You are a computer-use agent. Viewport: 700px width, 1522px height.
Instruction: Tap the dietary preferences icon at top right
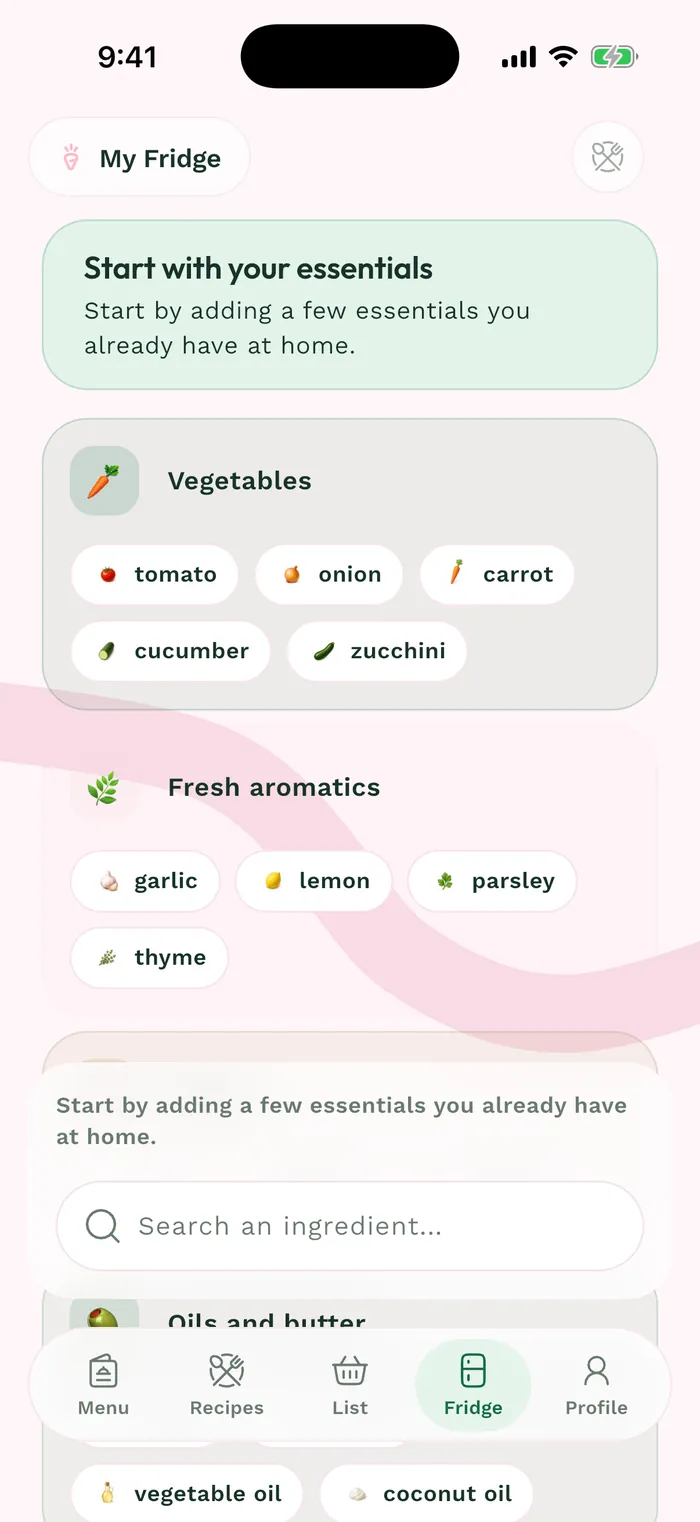[x=607, y=157]
